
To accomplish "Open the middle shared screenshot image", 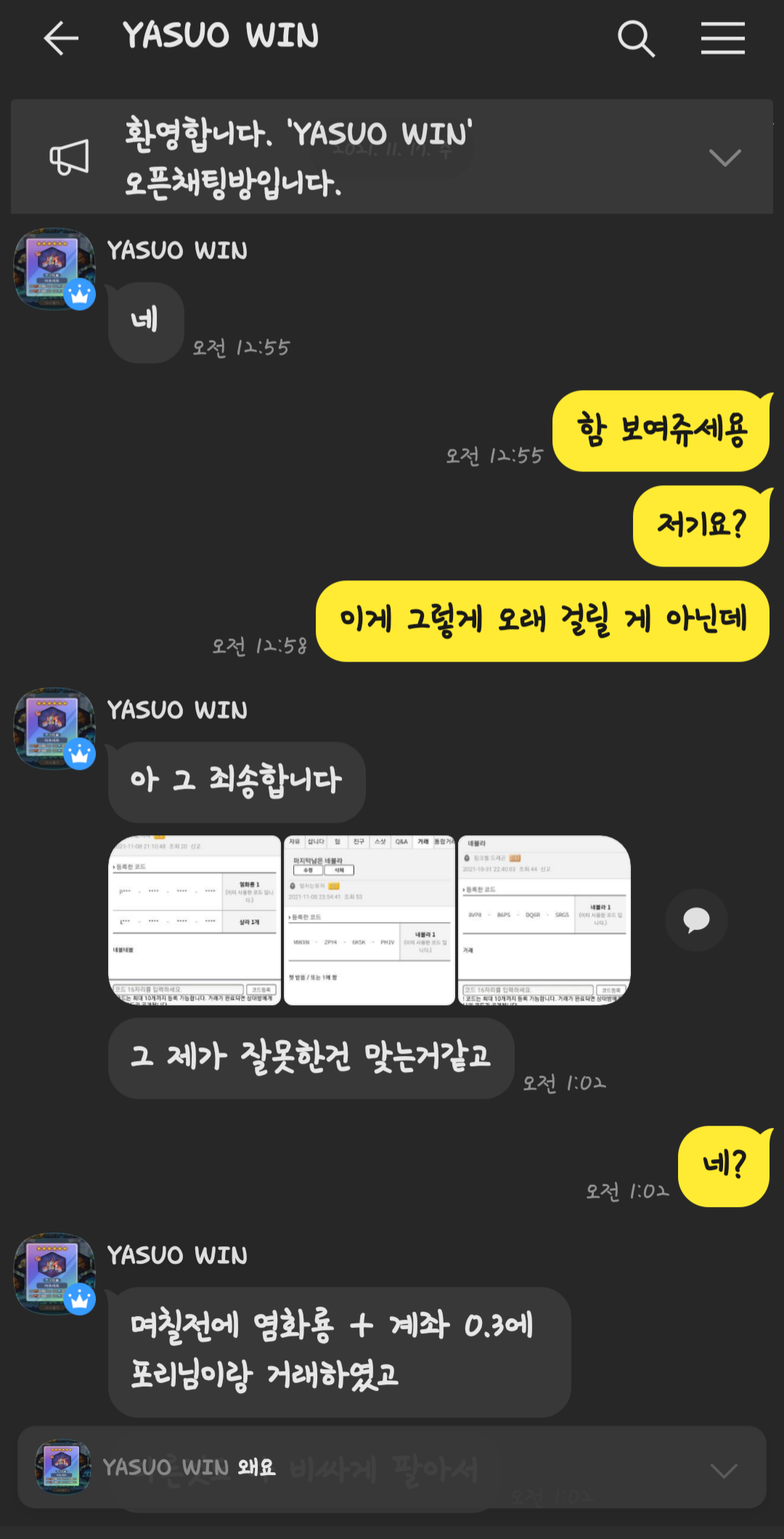I will click(x=369, y=920).
